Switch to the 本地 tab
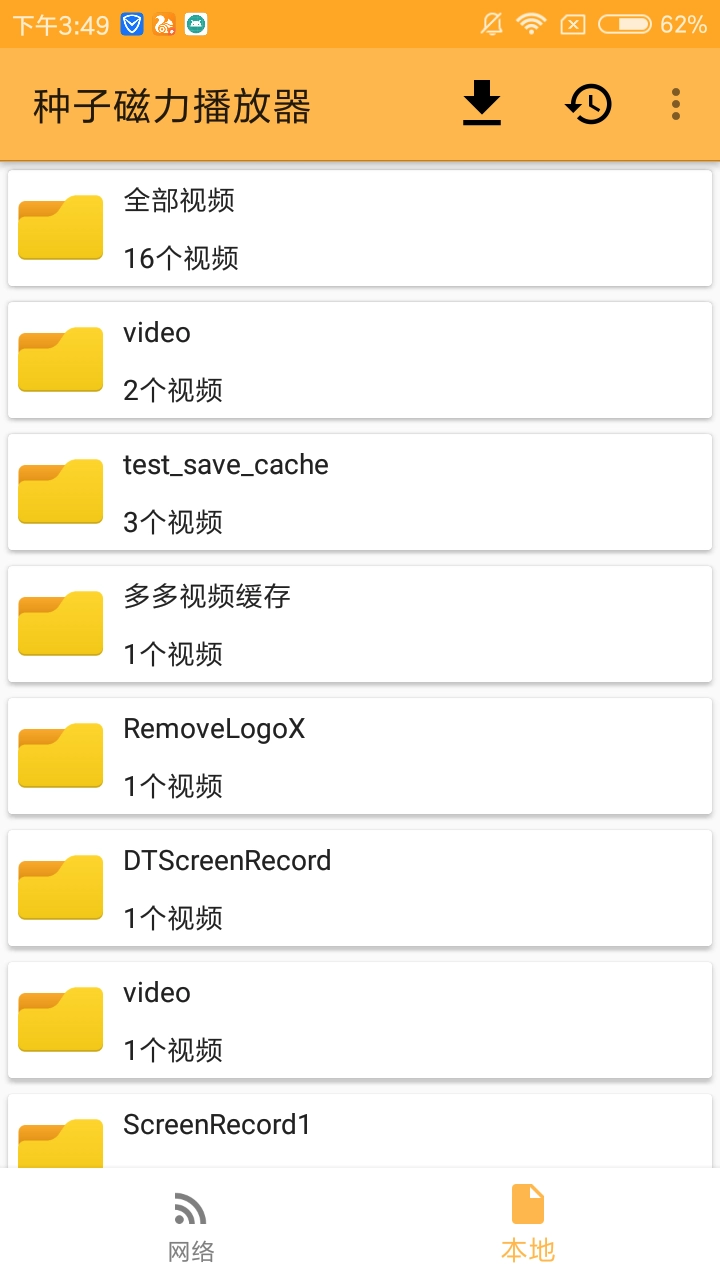Viewport: 720px width, 1280px height. click(x=527, y=1220)
